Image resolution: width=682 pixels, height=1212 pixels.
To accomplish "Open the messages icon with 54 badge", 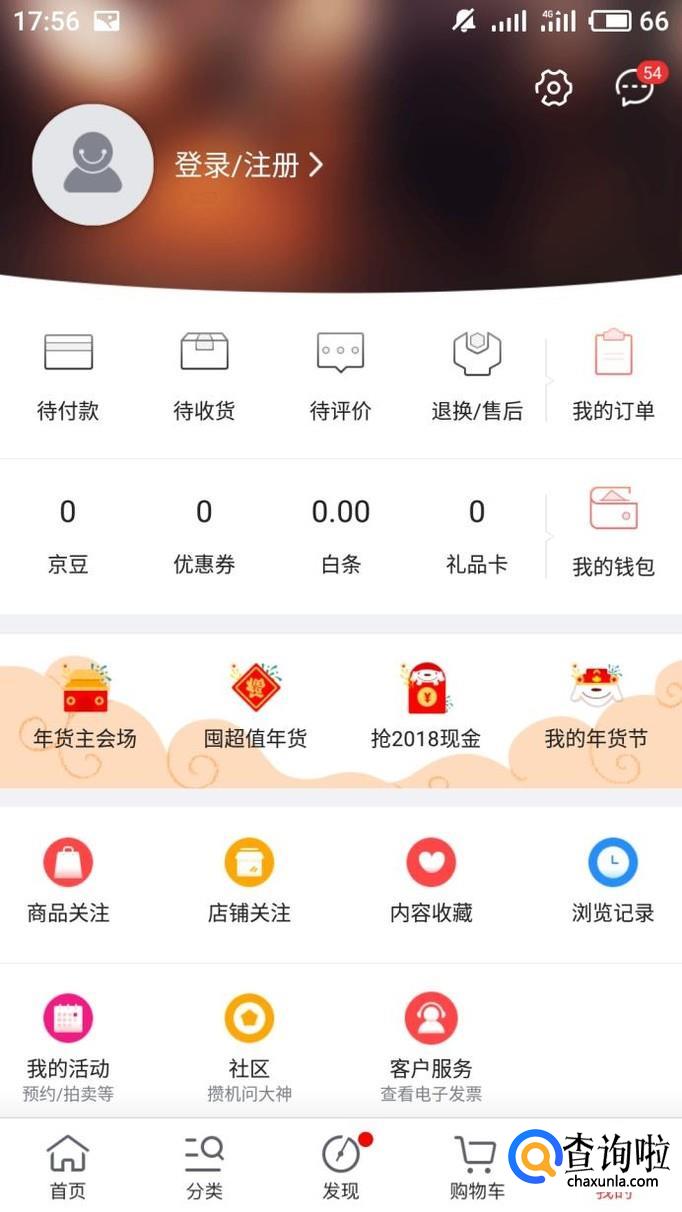I will point(635,88).
